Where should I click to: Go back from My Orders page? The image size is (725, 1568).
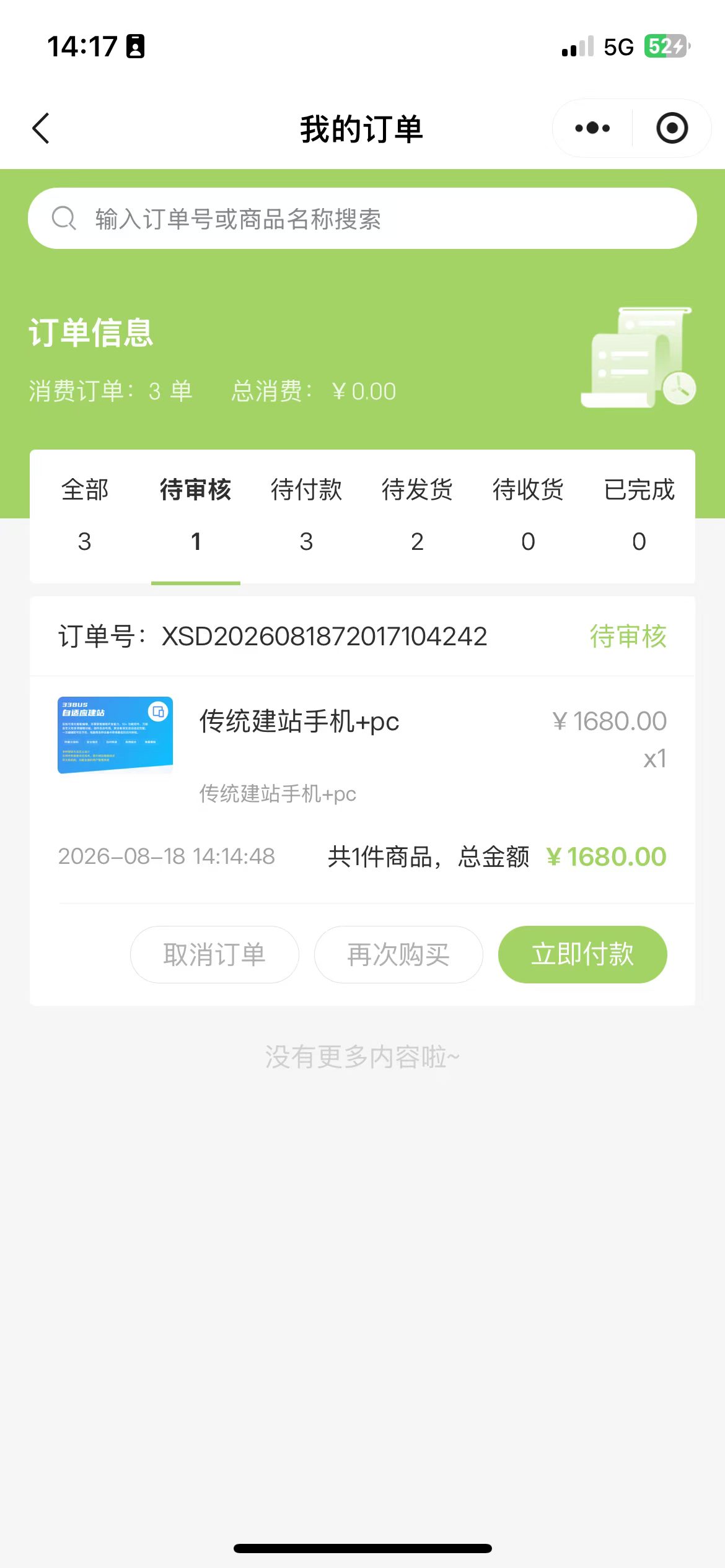click(41, 129)
